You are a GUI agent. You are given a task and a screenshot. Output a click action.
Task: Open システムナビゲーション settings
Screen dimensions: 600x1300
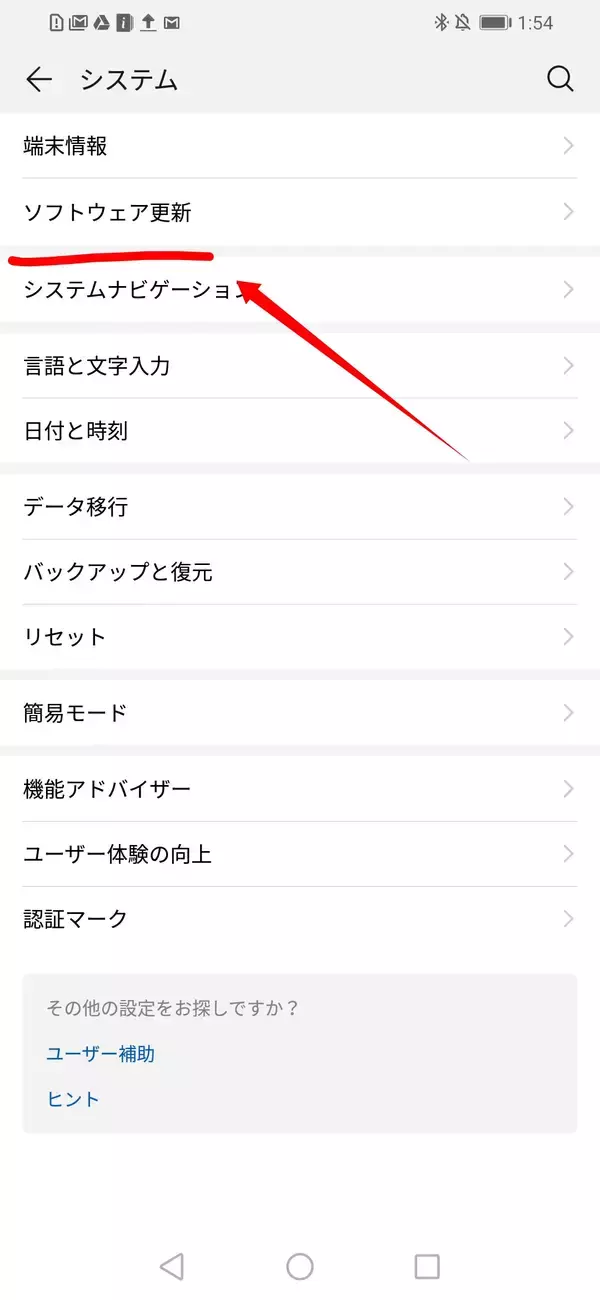[x=300, y=290]
